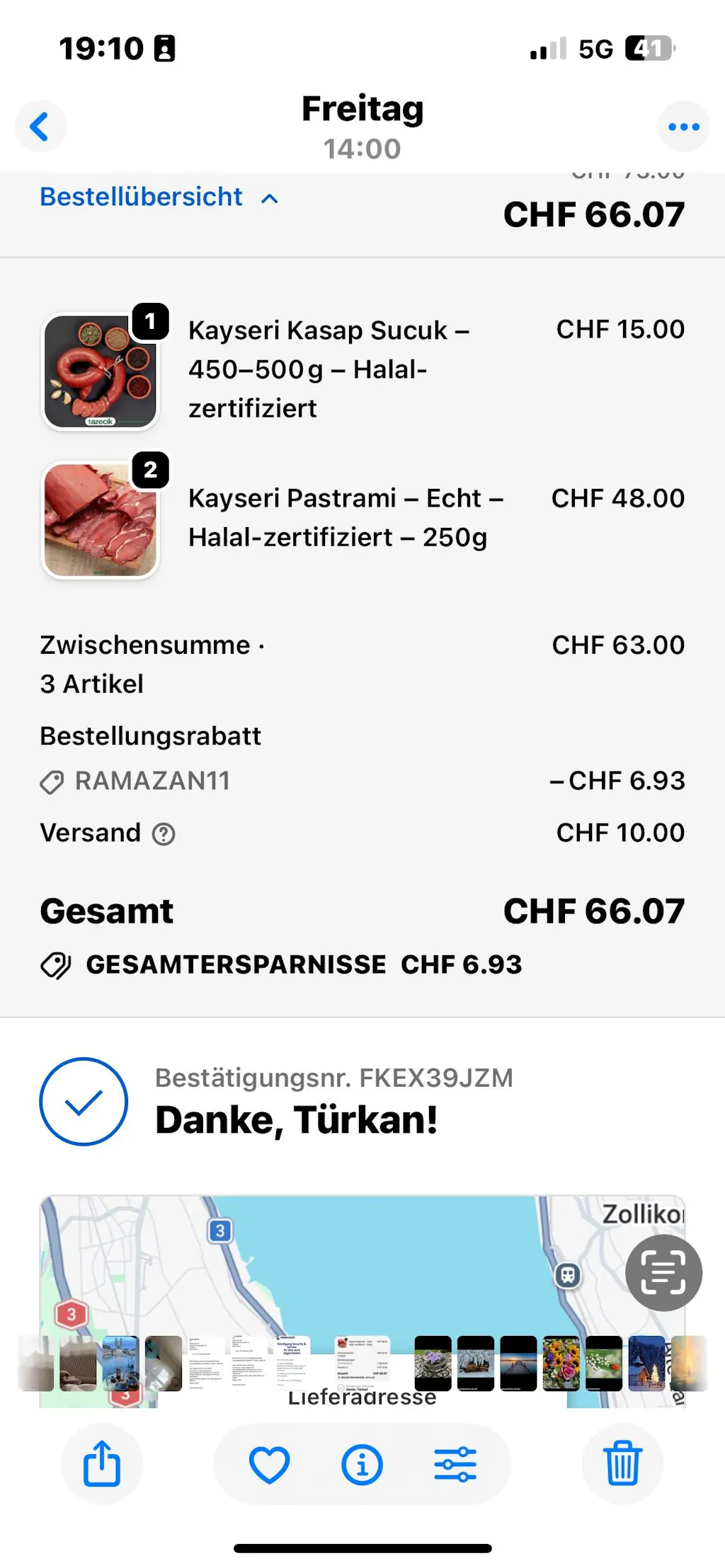The width and height of the screenshot is (725, 1568).
Task: Go back to the photo library
Action: click(40, 127)
